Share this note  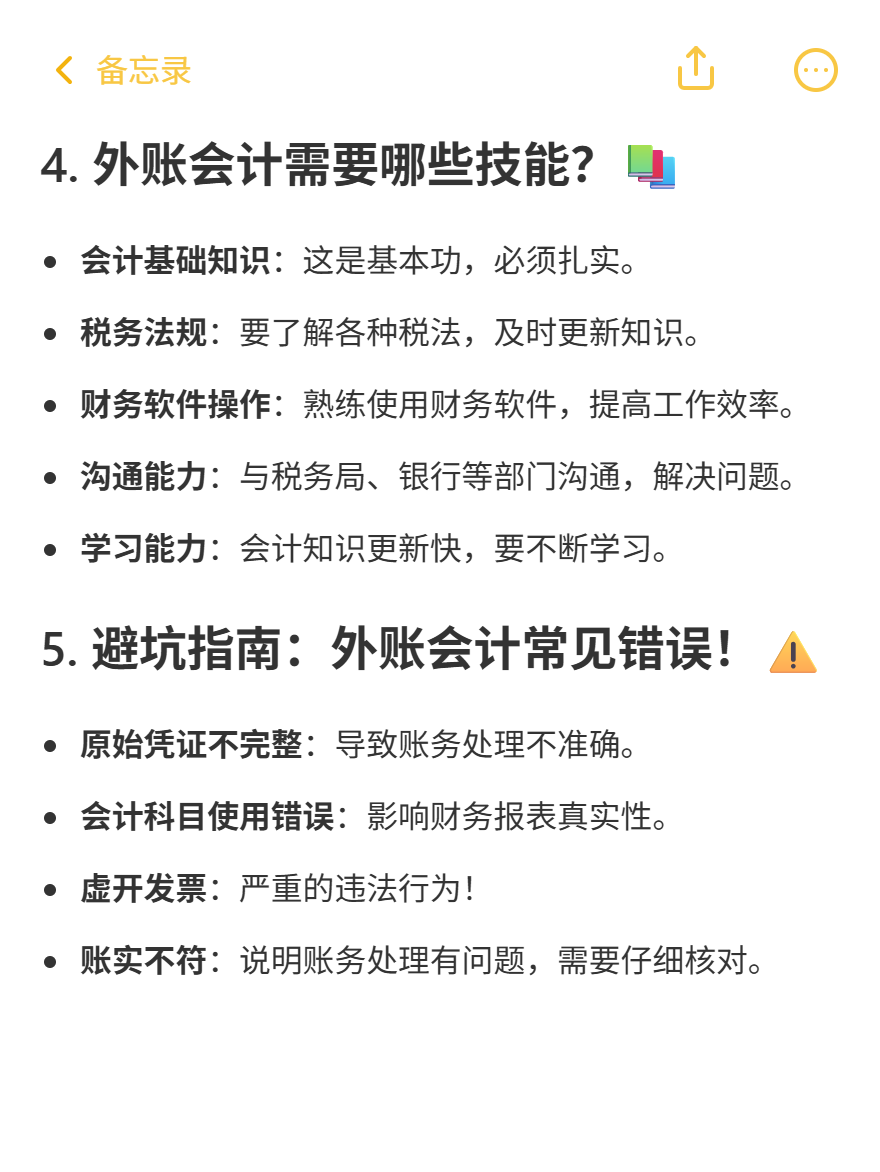696,69
